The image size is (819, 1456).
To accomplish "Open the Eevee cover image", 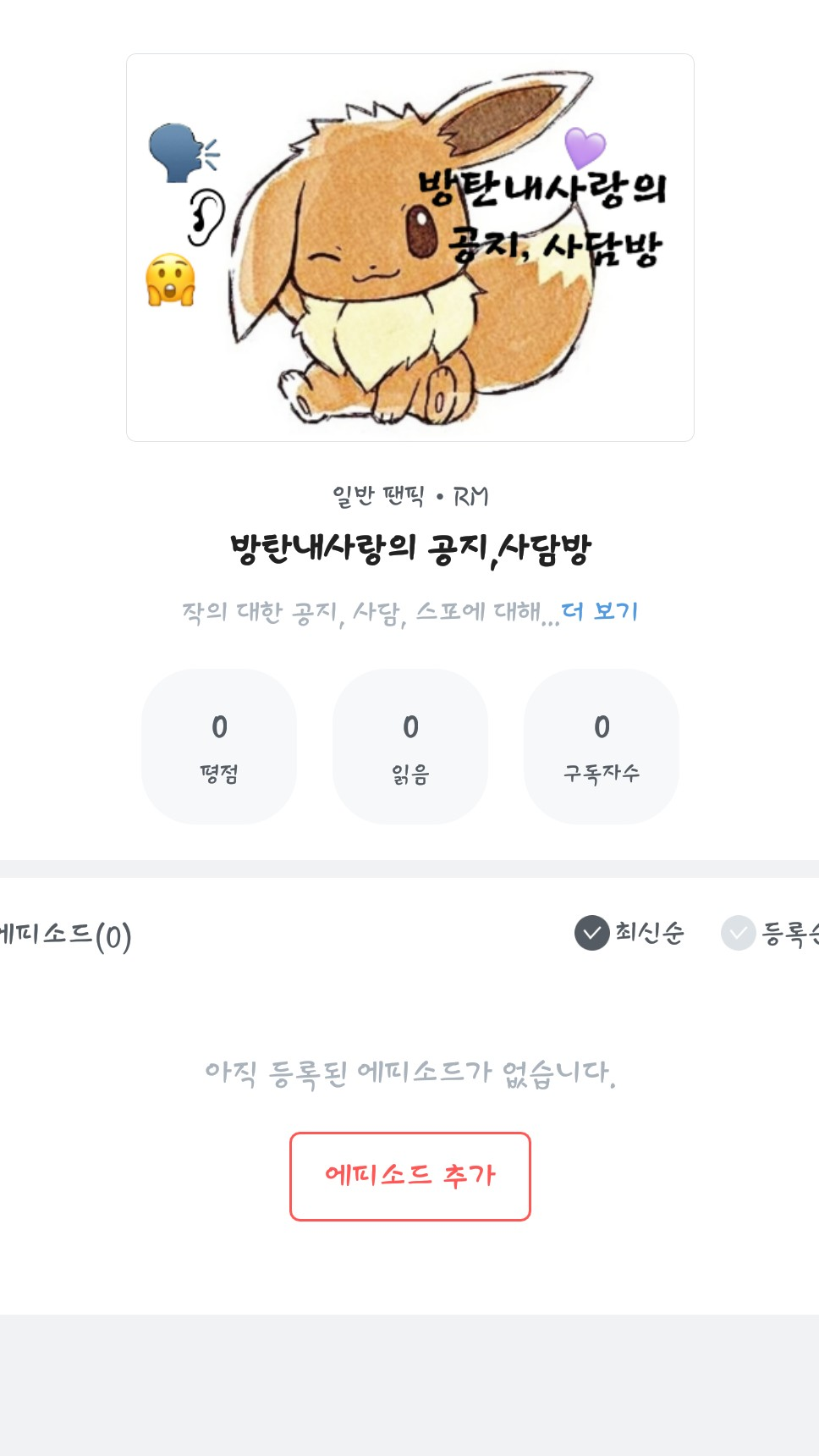I will pos(410,247).
